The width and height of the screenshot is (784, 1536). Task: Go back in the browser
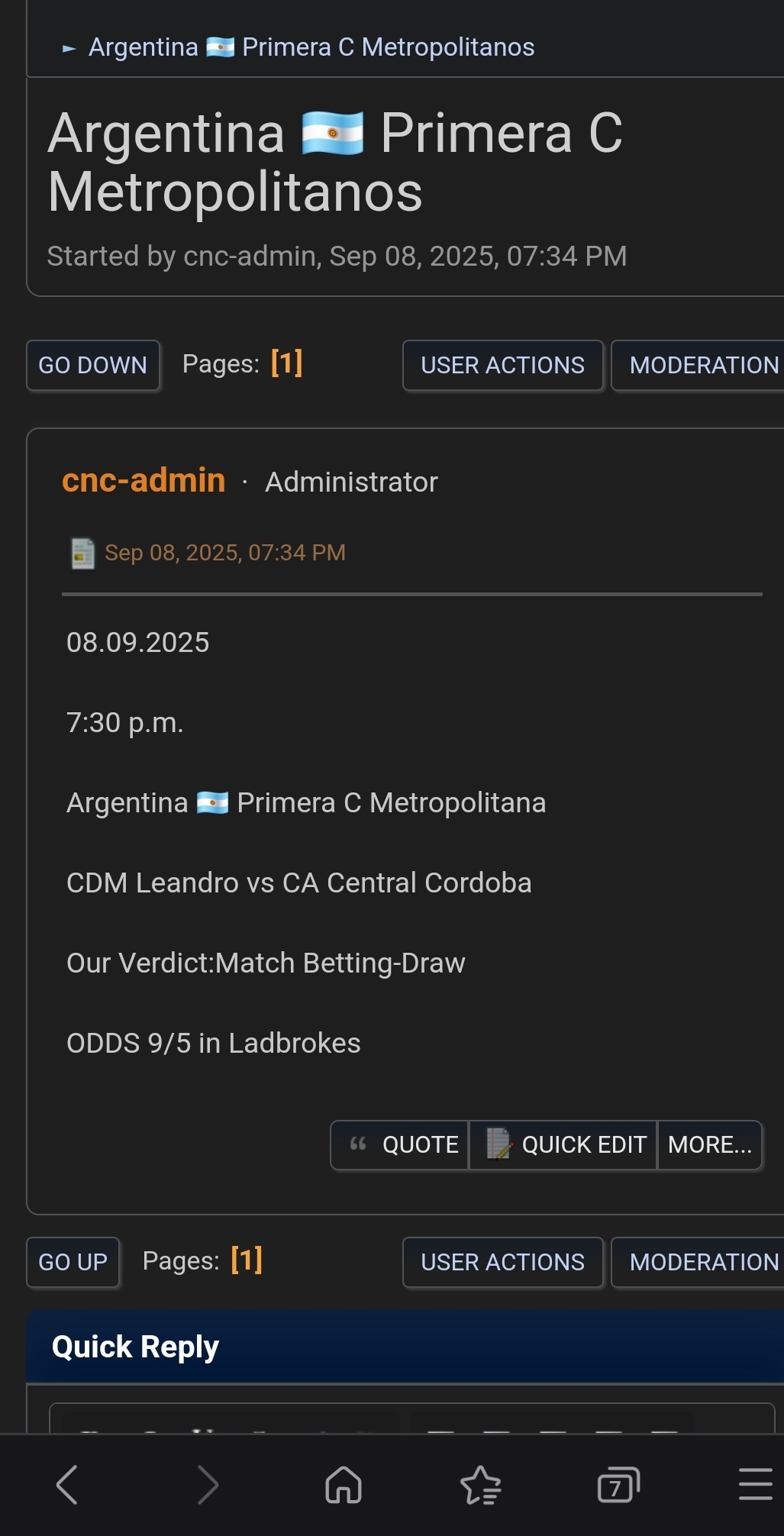[67, 1485]
